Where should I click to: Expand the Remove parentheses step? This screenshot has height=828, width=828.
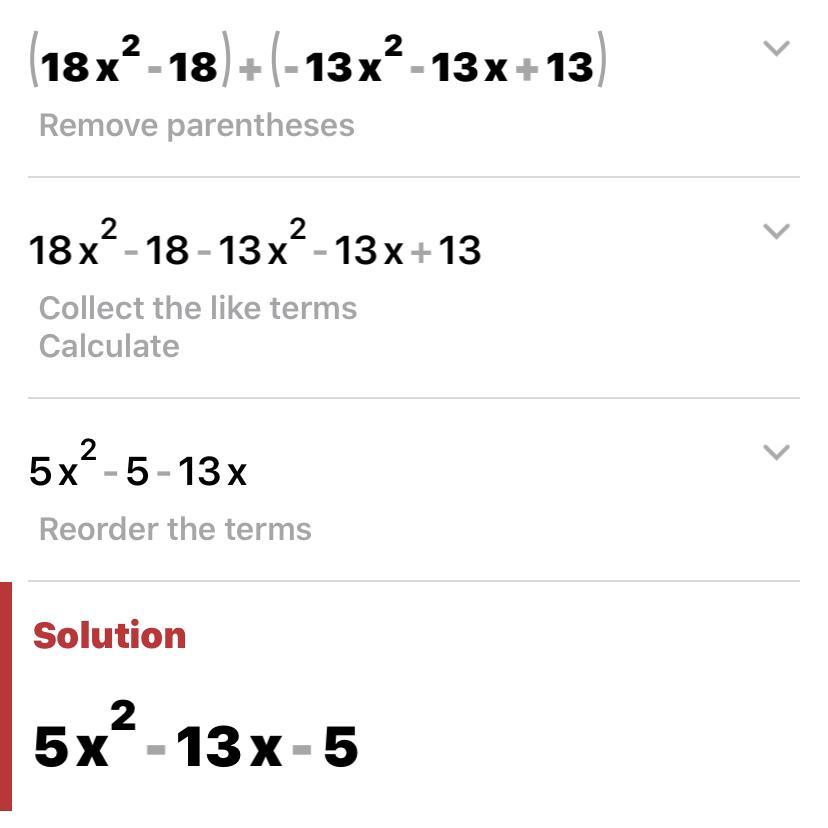tap(776, 48)
